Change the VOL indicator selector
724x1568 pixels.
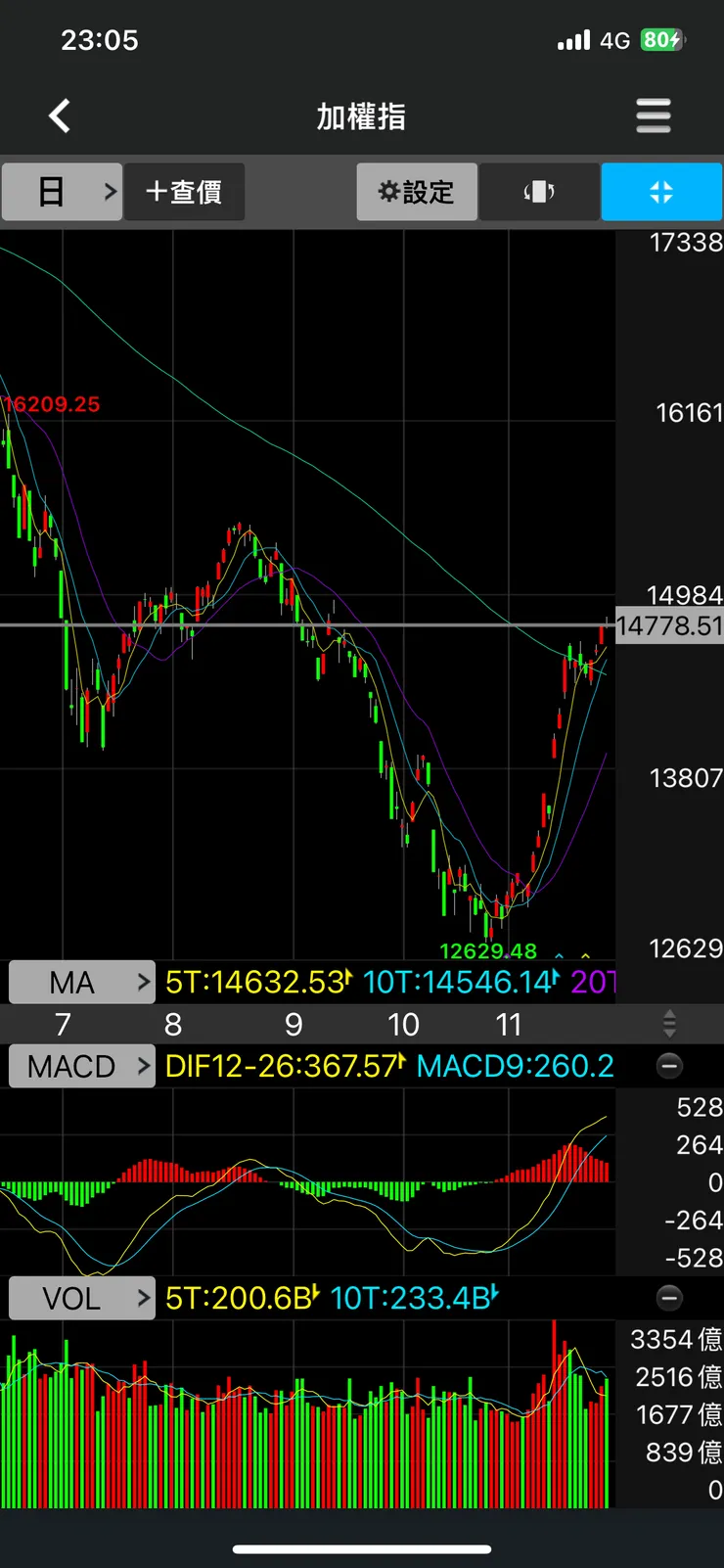(x=82, y=1298)
